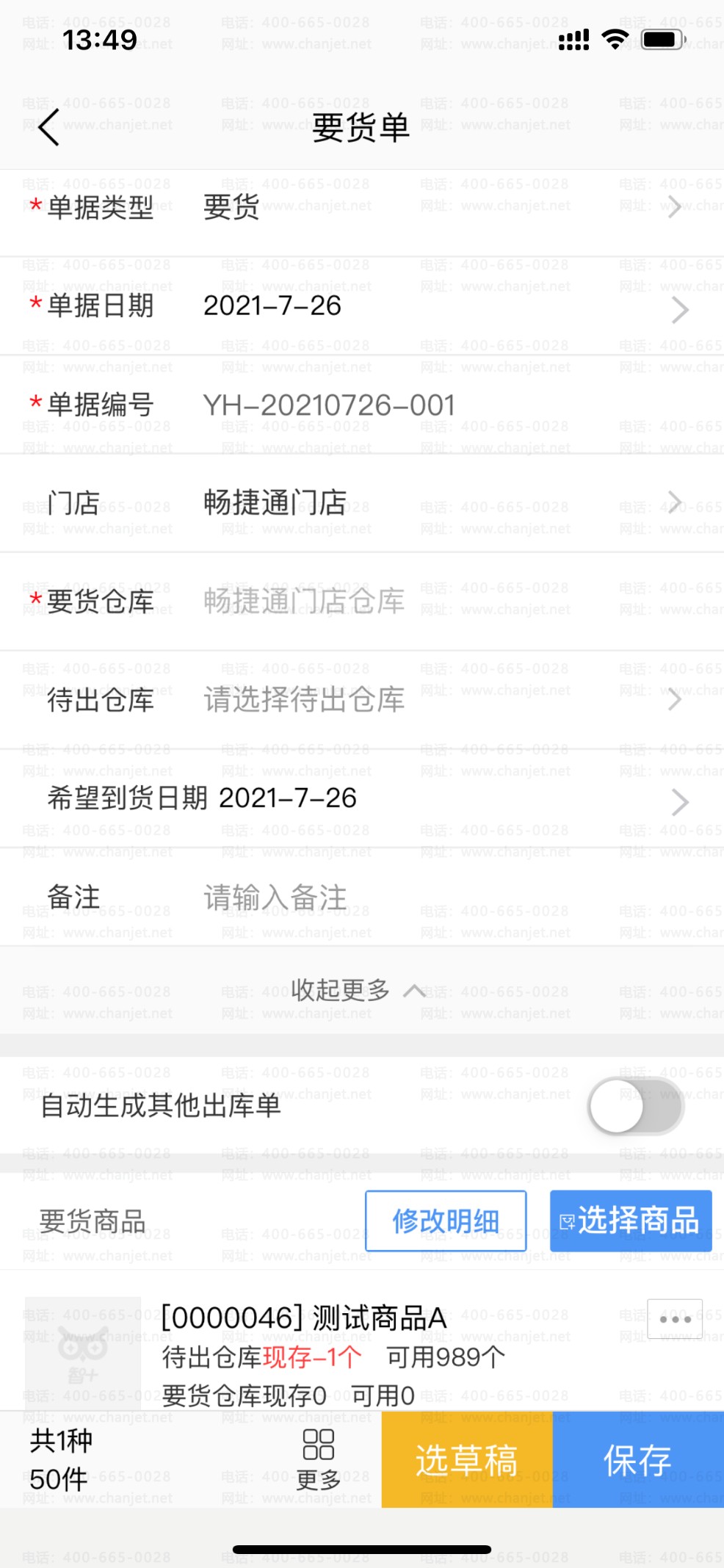Tap the 选草稿 button
Image resolution: width=724 pixels, height=1568 pixels.
466,1460
